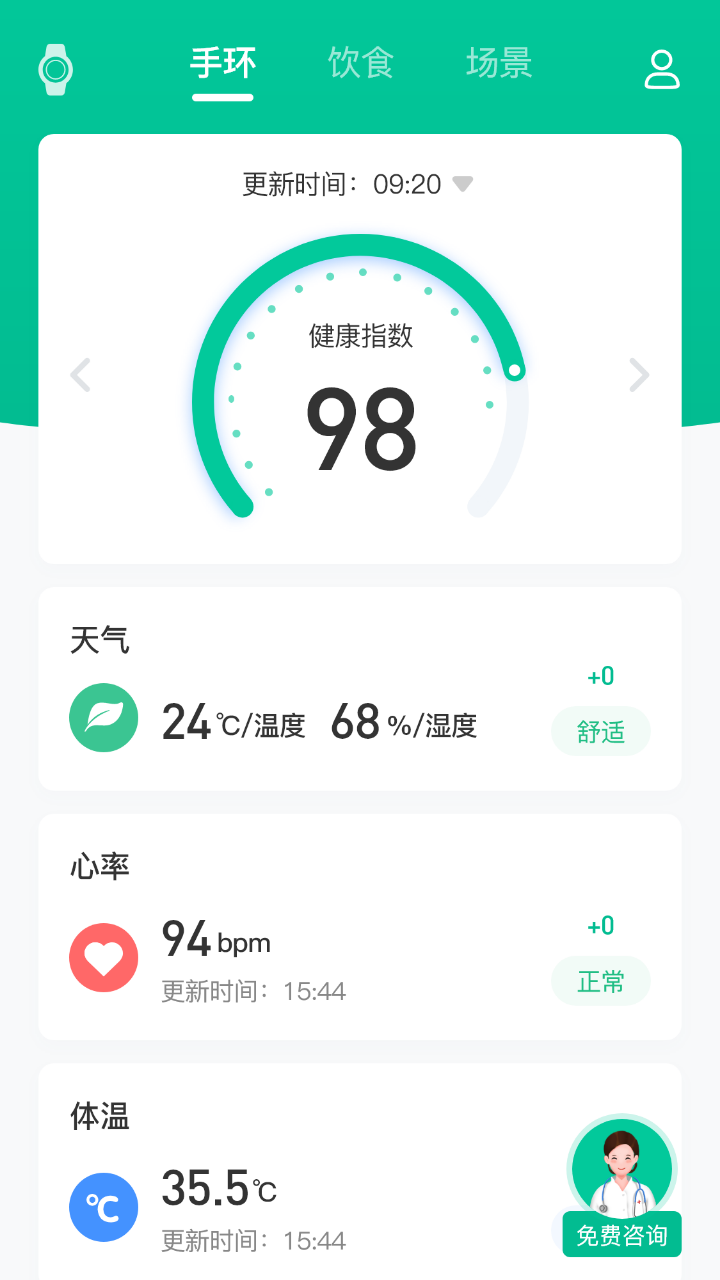Click the 舒适 weather status badge

[x=600, y=731]
